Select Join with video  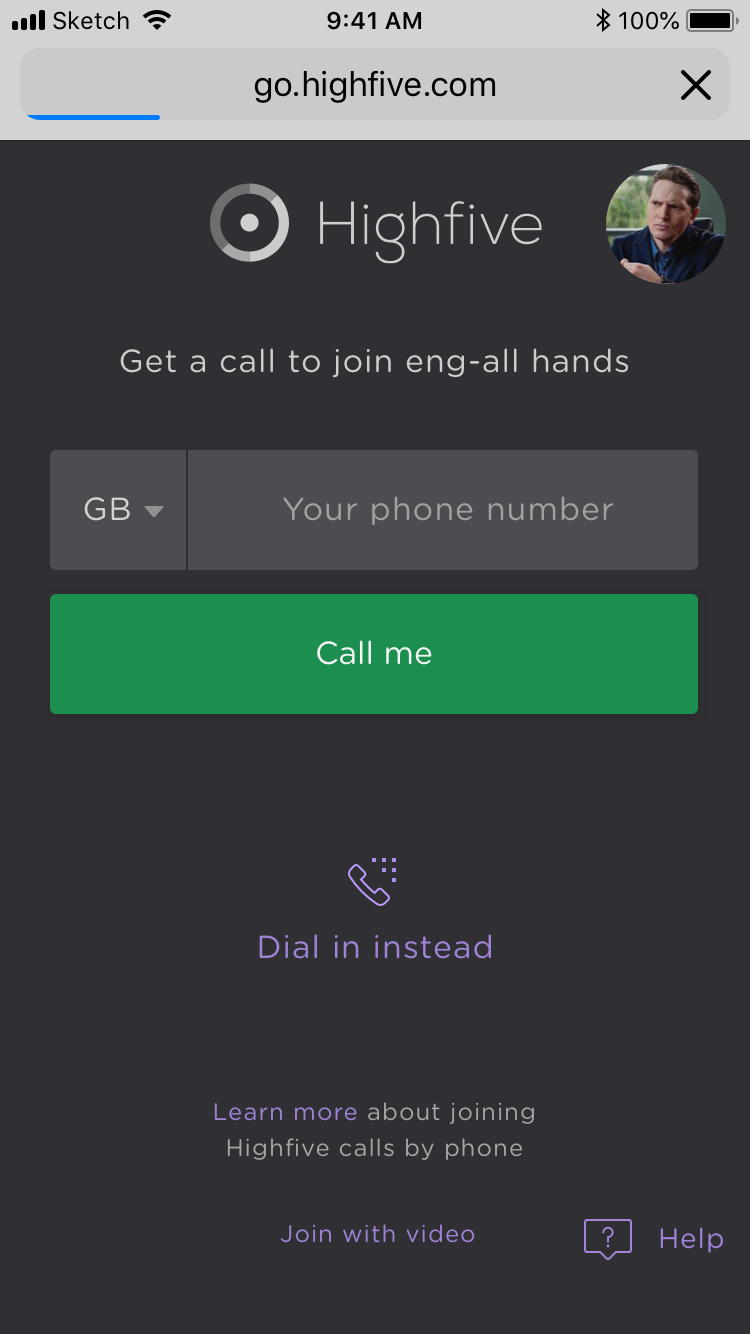tap(377, 1234)
